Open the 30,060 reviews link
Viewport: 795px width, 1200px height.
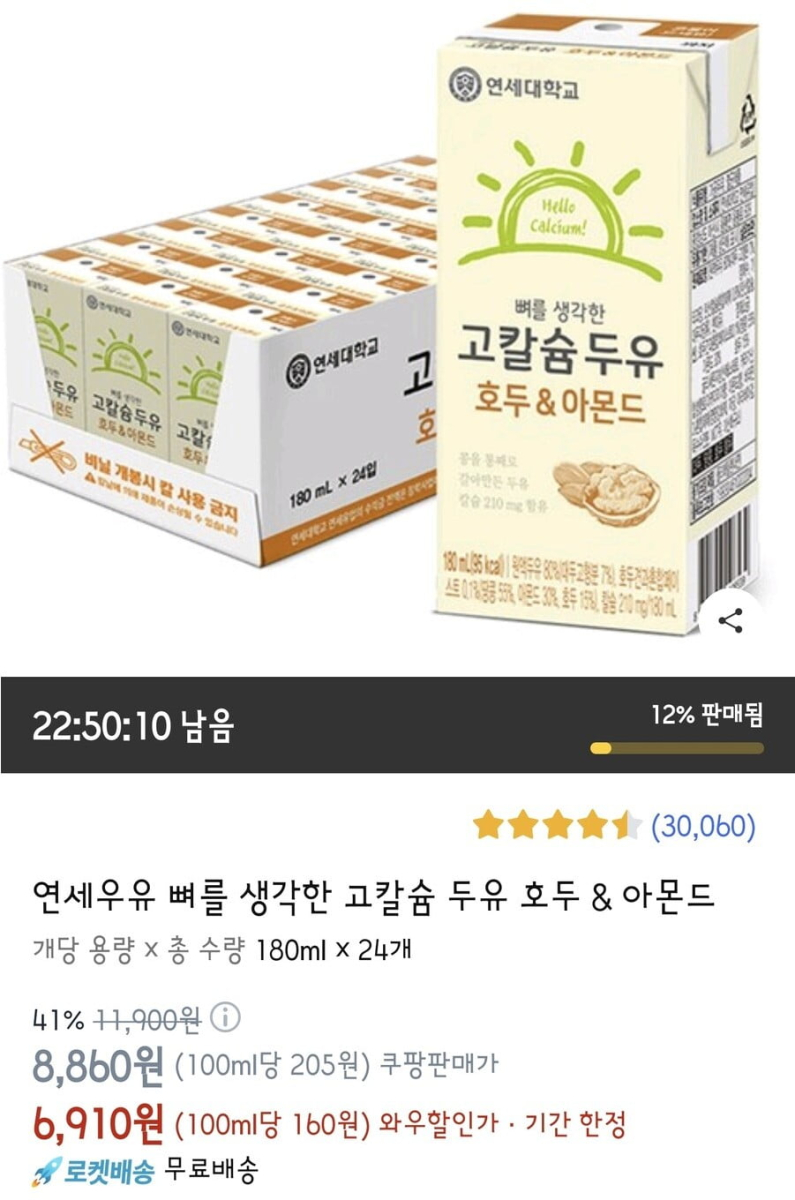click(703, 826)
